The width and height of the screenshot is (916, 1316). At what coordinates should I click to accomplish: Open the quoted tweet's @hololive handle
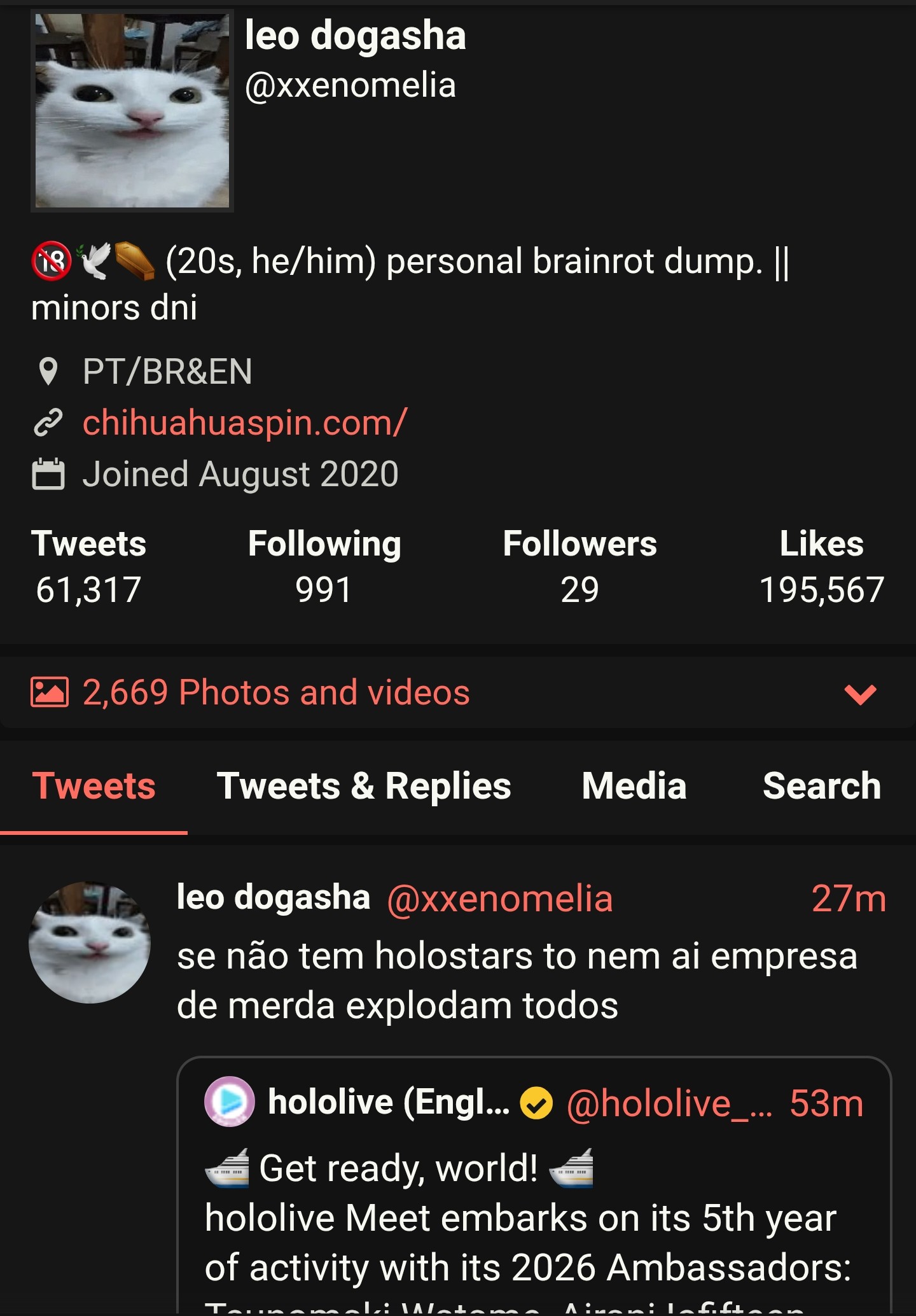(669, 1103)
